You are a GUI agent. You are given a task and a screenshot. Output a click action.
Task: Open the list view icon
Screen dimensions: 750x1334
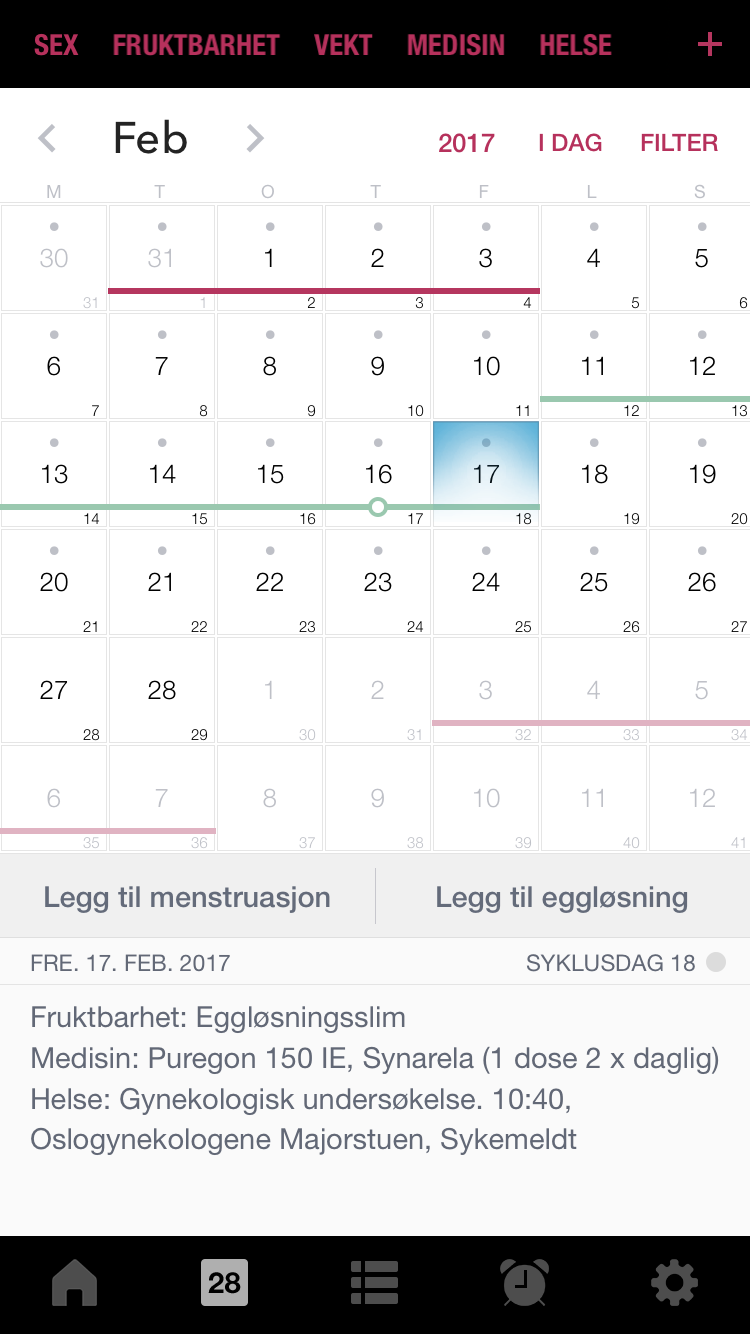(x=375, y=1281)
